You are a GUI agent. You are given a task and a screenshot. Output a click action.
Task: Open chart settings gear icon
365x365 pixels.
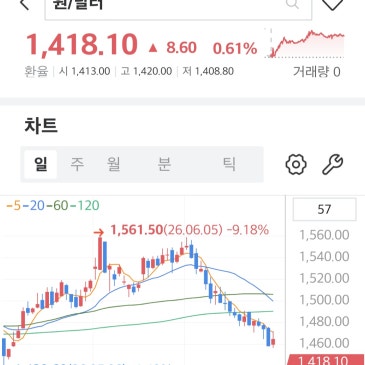pos(296,164)
